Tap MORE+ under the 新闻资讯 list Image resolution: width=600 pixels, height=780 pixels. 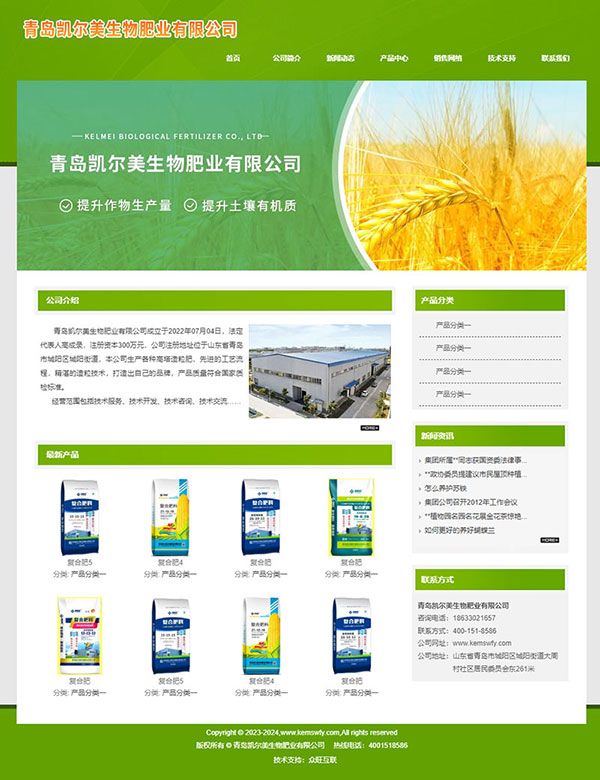click(549, 540)
